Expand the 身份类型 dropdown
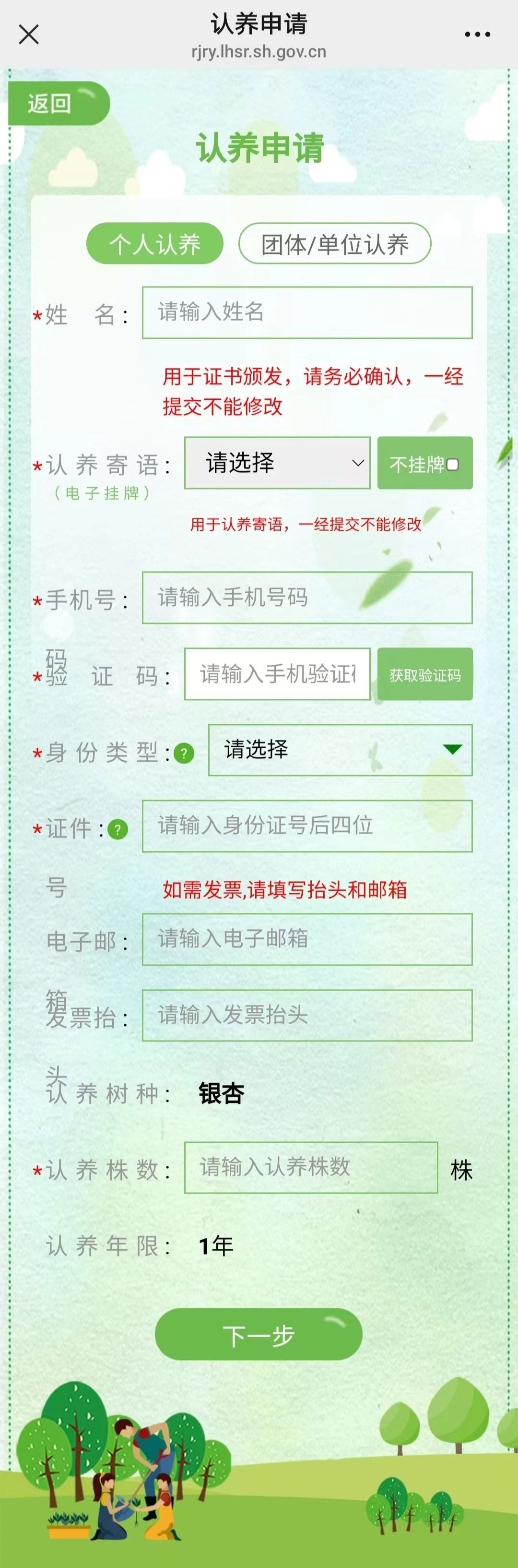This screenshot has height=1568, width=518. pos(340,750)
